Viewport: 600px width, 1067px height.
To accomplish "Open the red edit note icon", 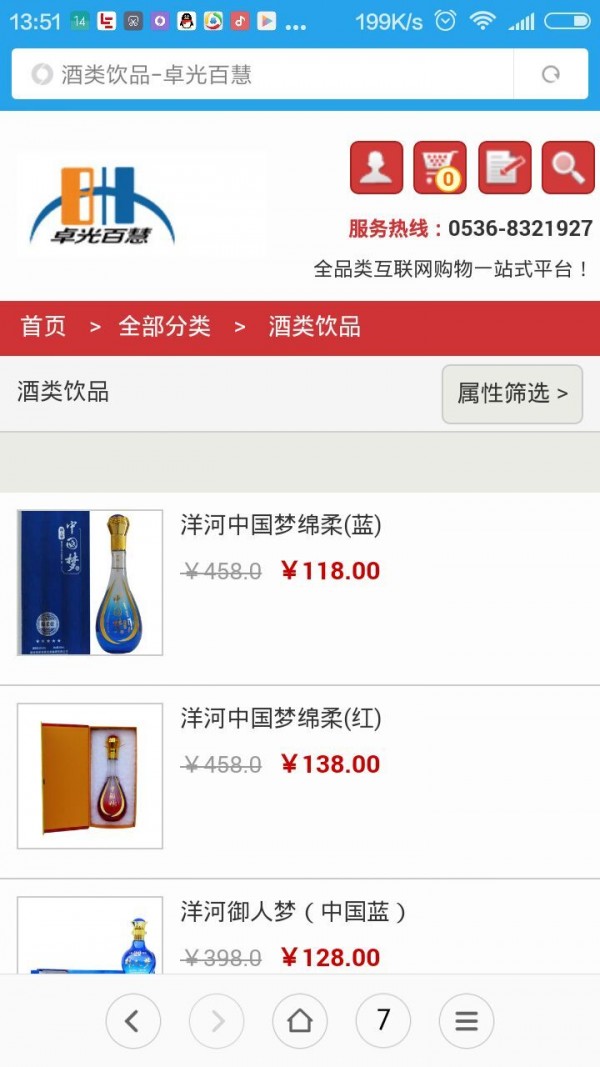I will [504, 168].
